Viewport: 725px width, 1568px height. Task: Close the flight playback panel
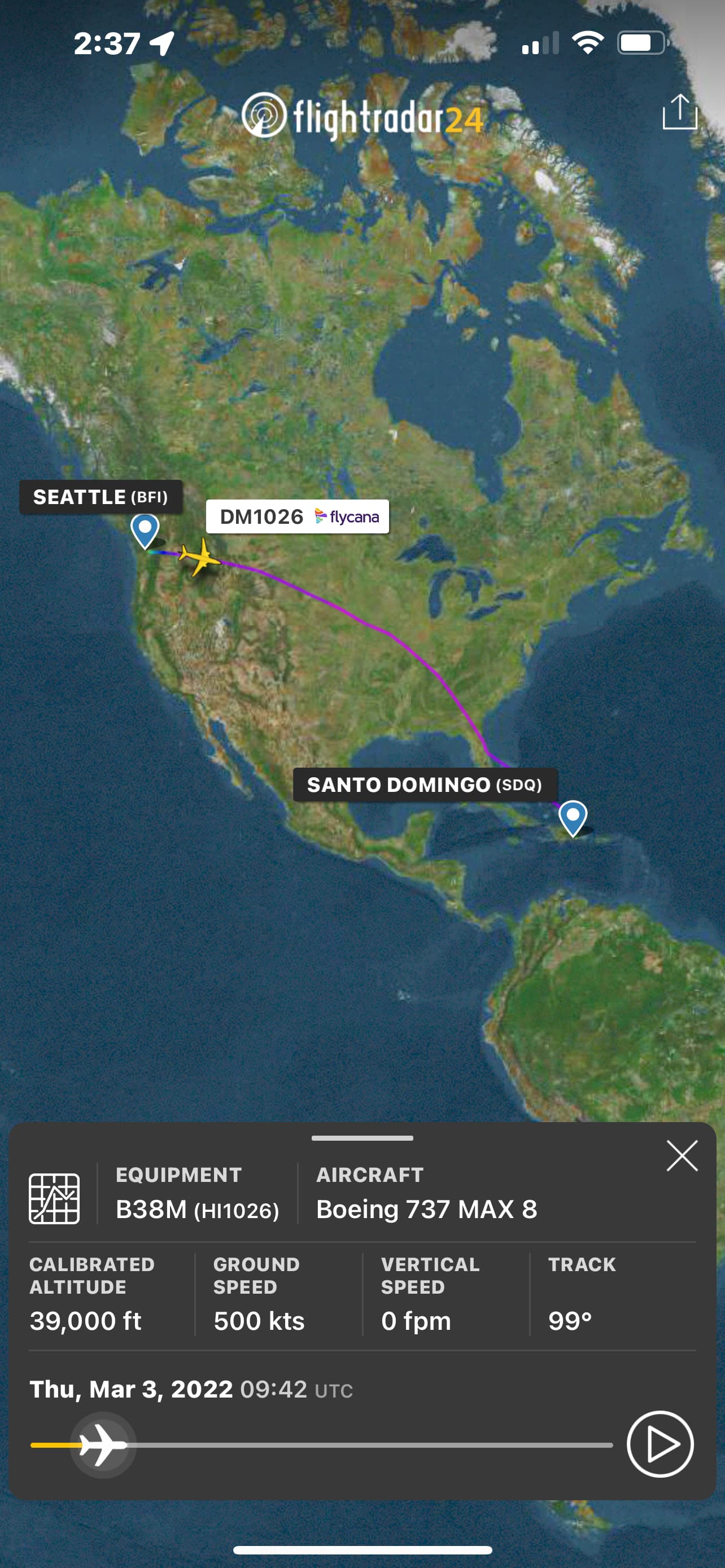point(681,1156)
